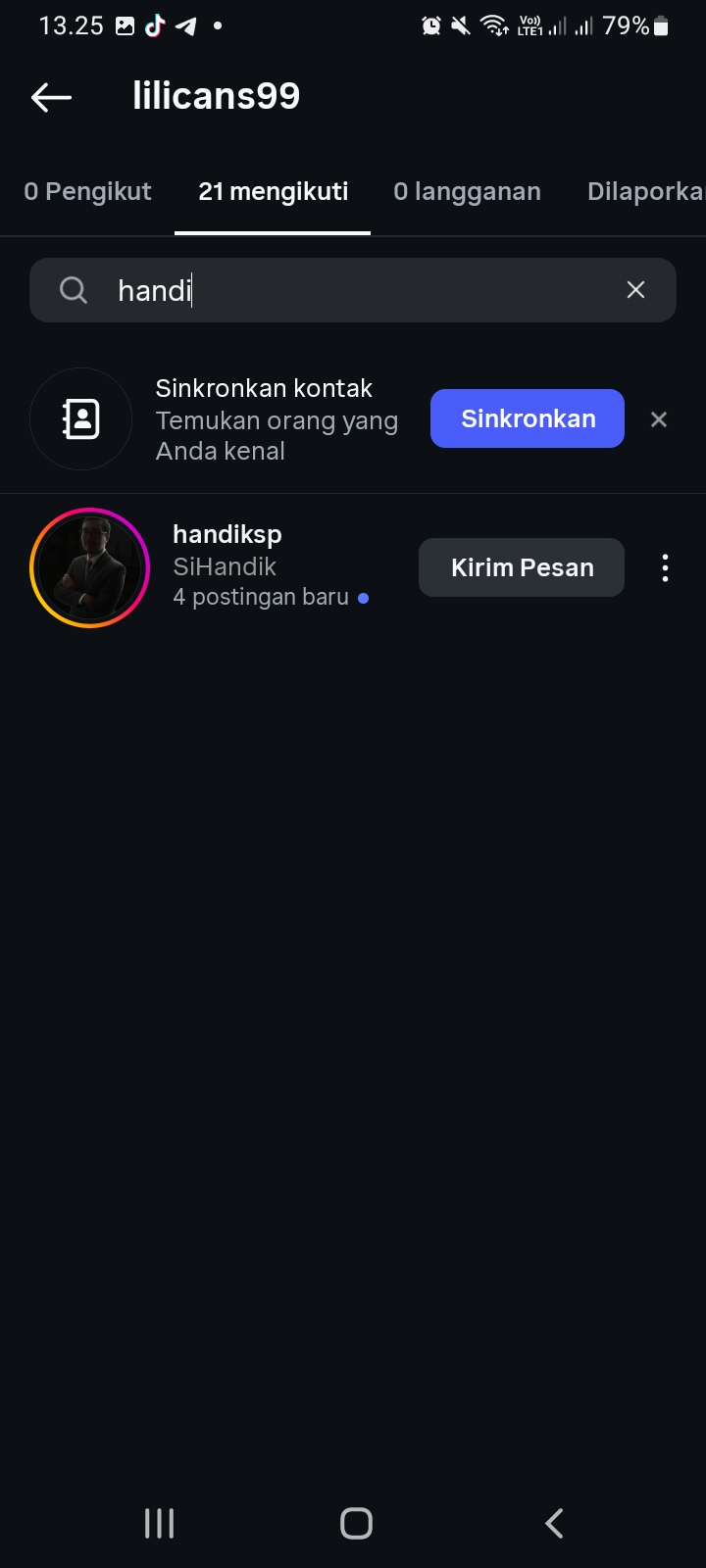Screen dimensions: 706x1568
Task: Clear the search text
Action: (x=635, y=290)
